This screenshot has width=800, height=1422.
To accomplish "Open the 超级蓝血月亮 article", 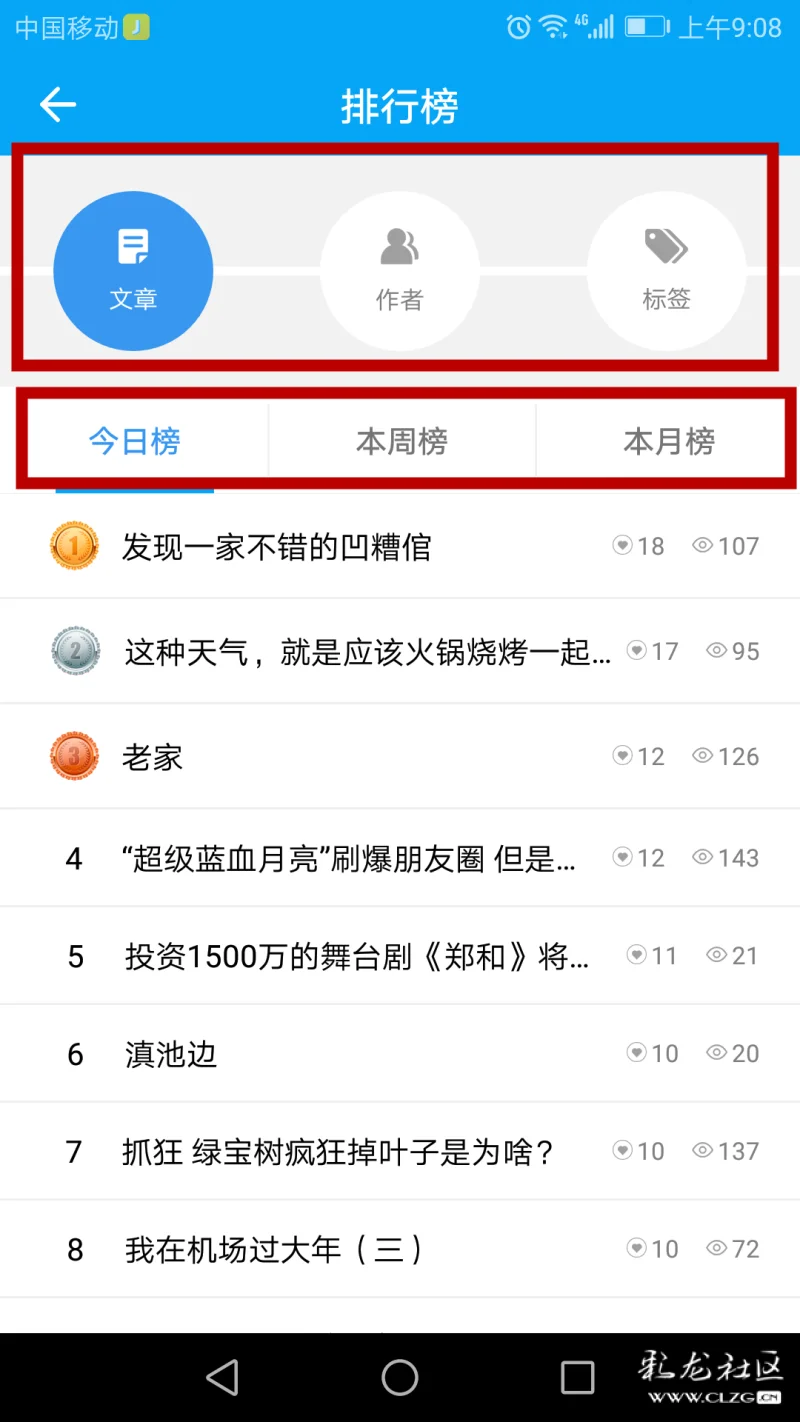I will click(400, 858).
